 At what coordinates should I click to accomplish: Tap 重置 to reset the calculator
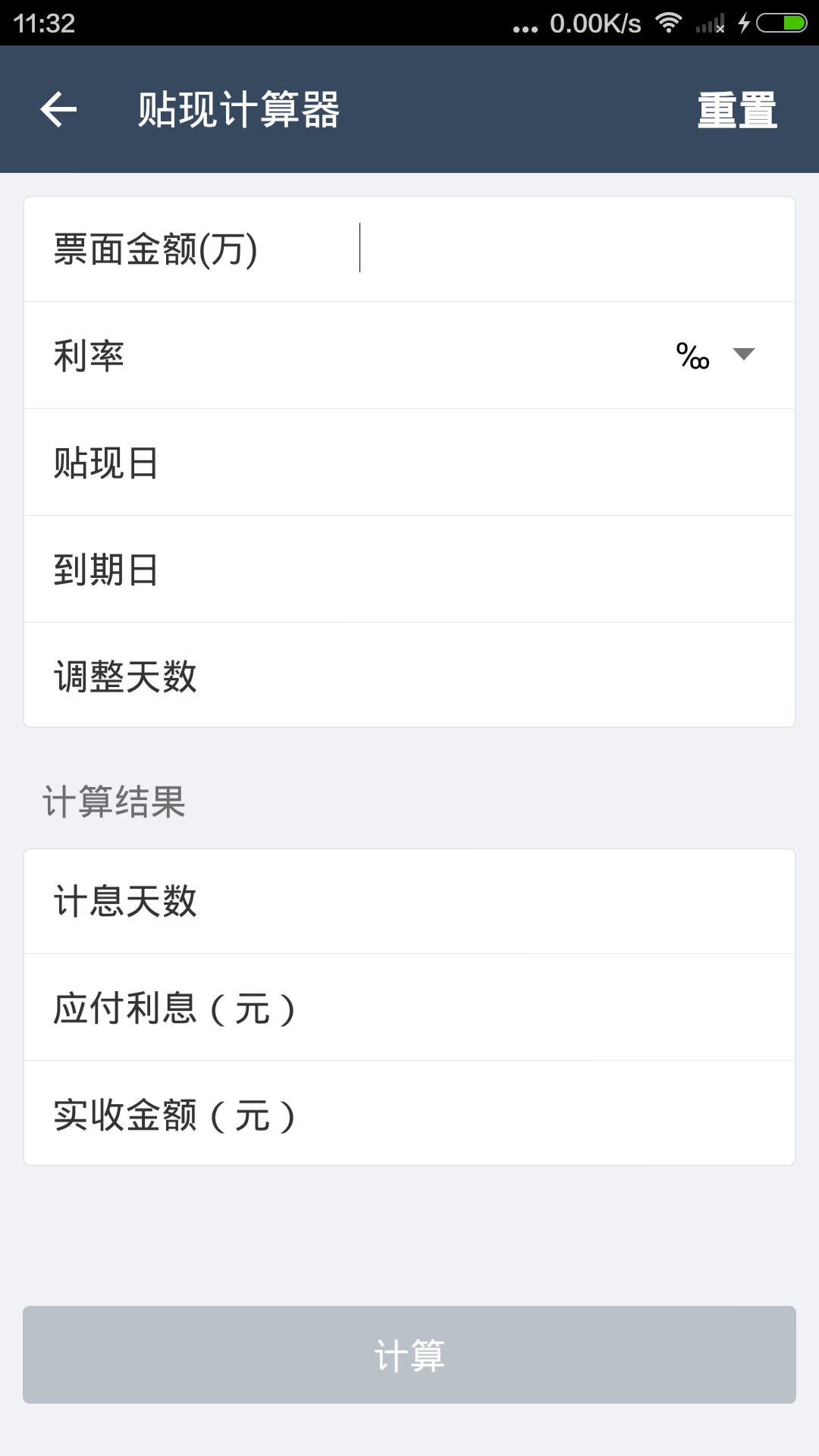(736, 110)
